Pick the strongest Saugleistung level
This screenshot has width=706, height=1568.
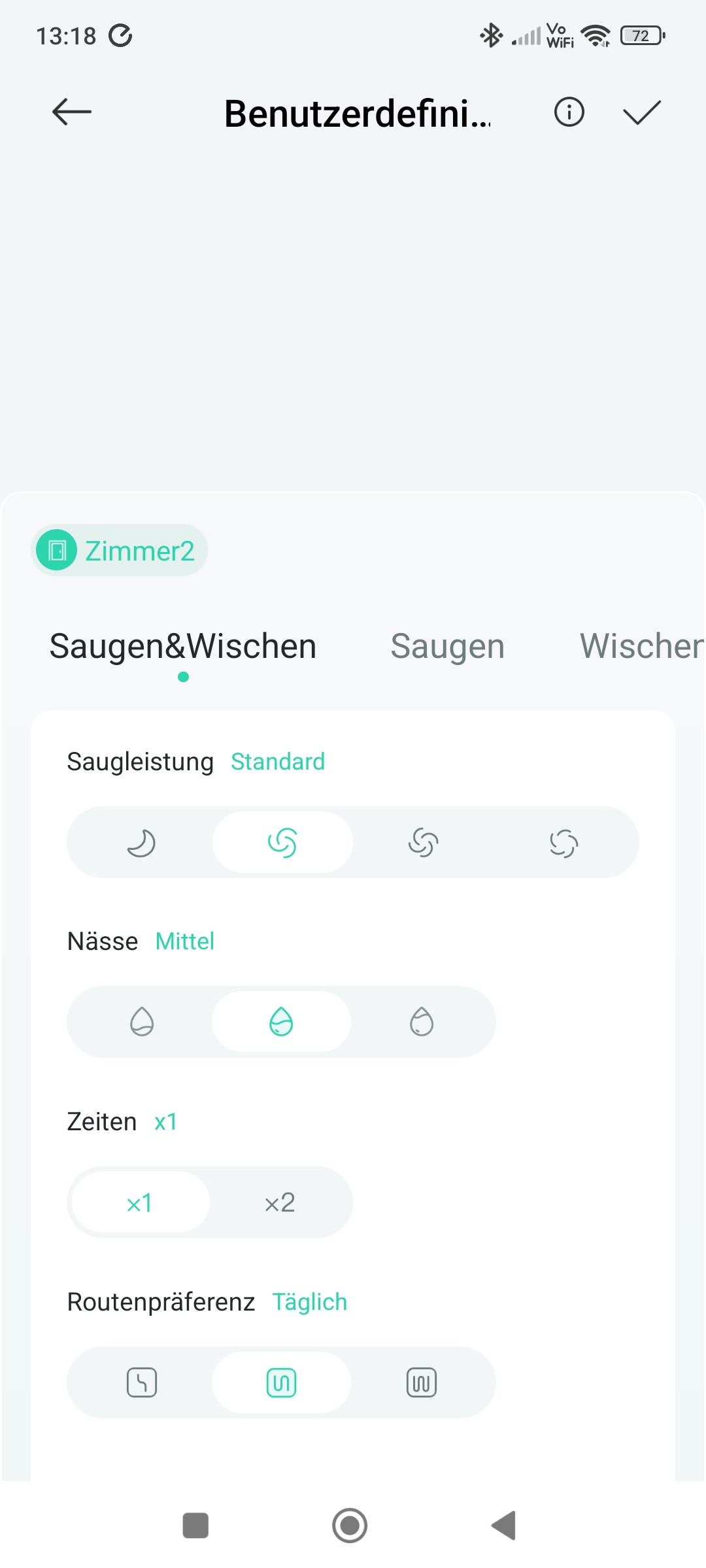coord(563,842)
